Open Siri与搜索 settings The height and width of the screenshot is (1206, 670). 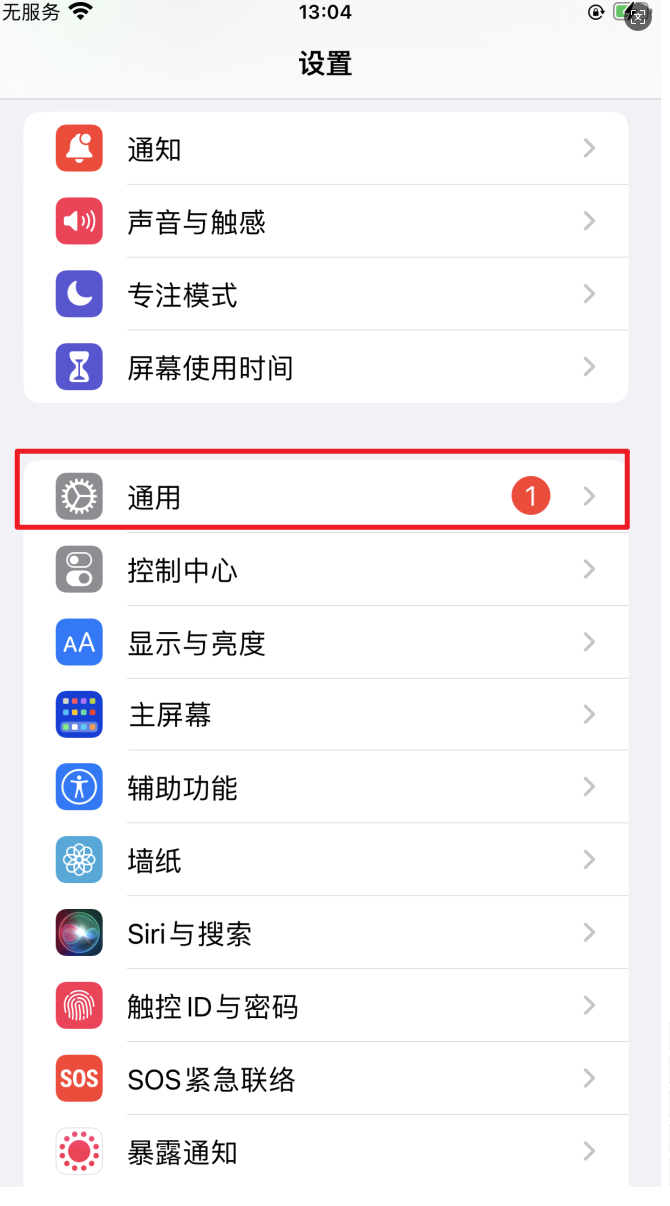[325, 933]
